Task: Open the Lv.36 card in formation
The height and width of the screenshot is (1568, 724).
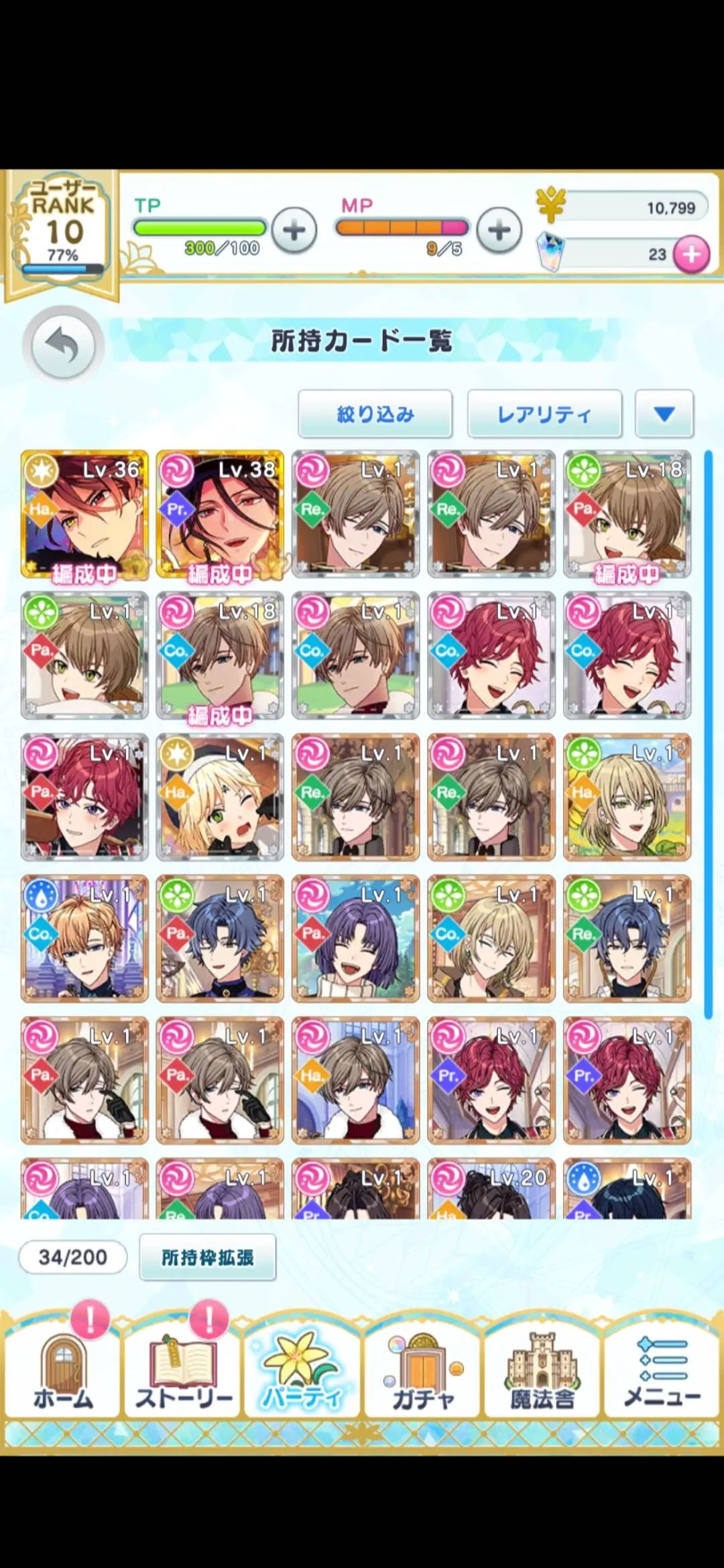Action: [x=84, y=514]
